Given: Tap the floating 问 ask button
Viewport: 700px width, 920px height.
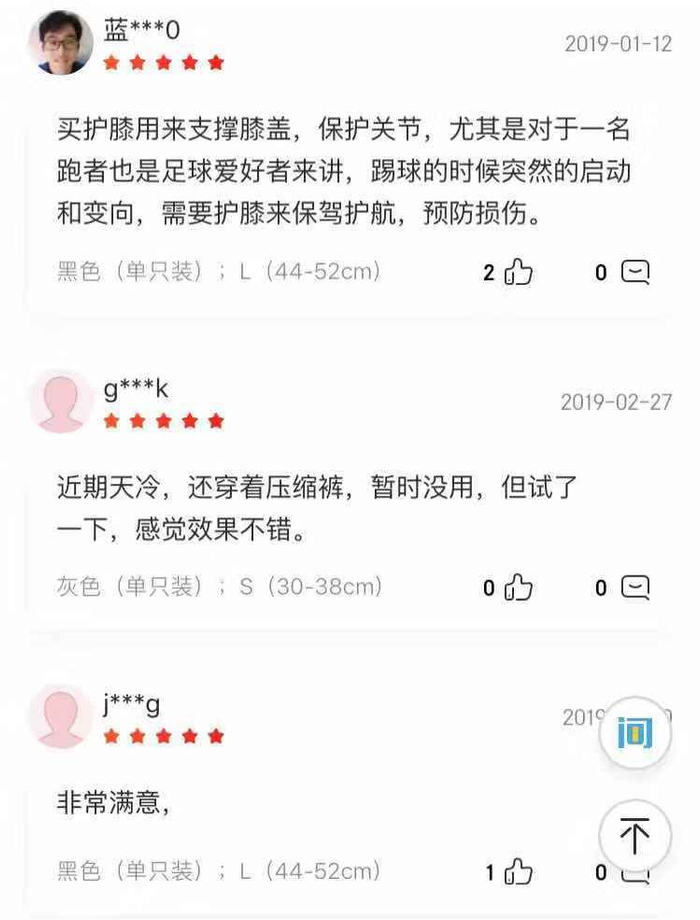Looking at the screenshot, I should click(x=635, y=733).
